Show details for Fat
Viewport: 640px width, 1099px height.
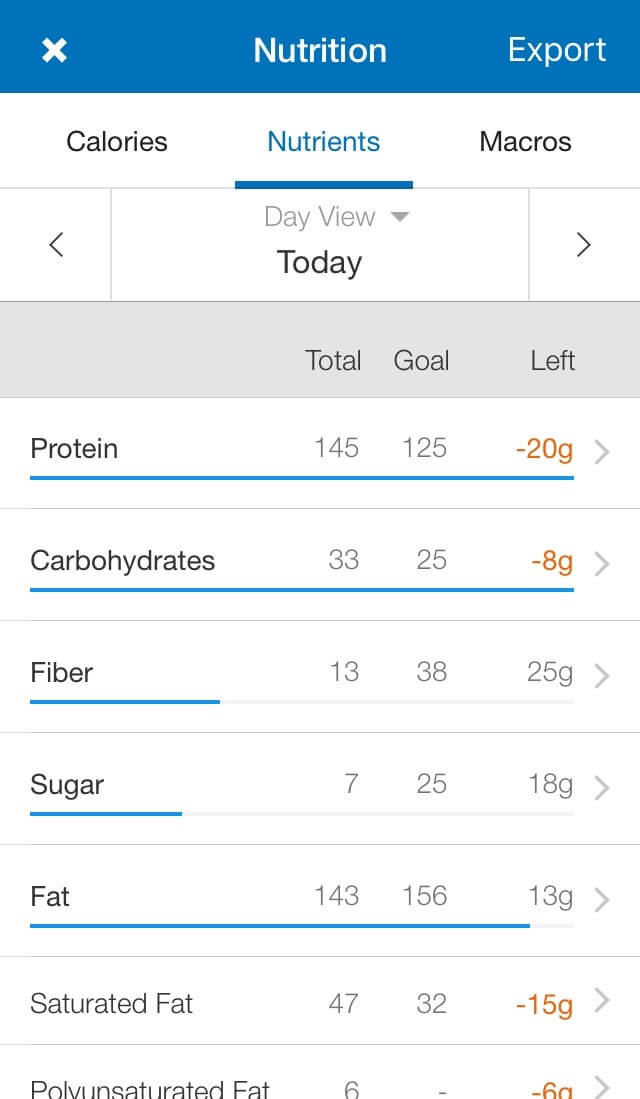click(x=320, y=901)
